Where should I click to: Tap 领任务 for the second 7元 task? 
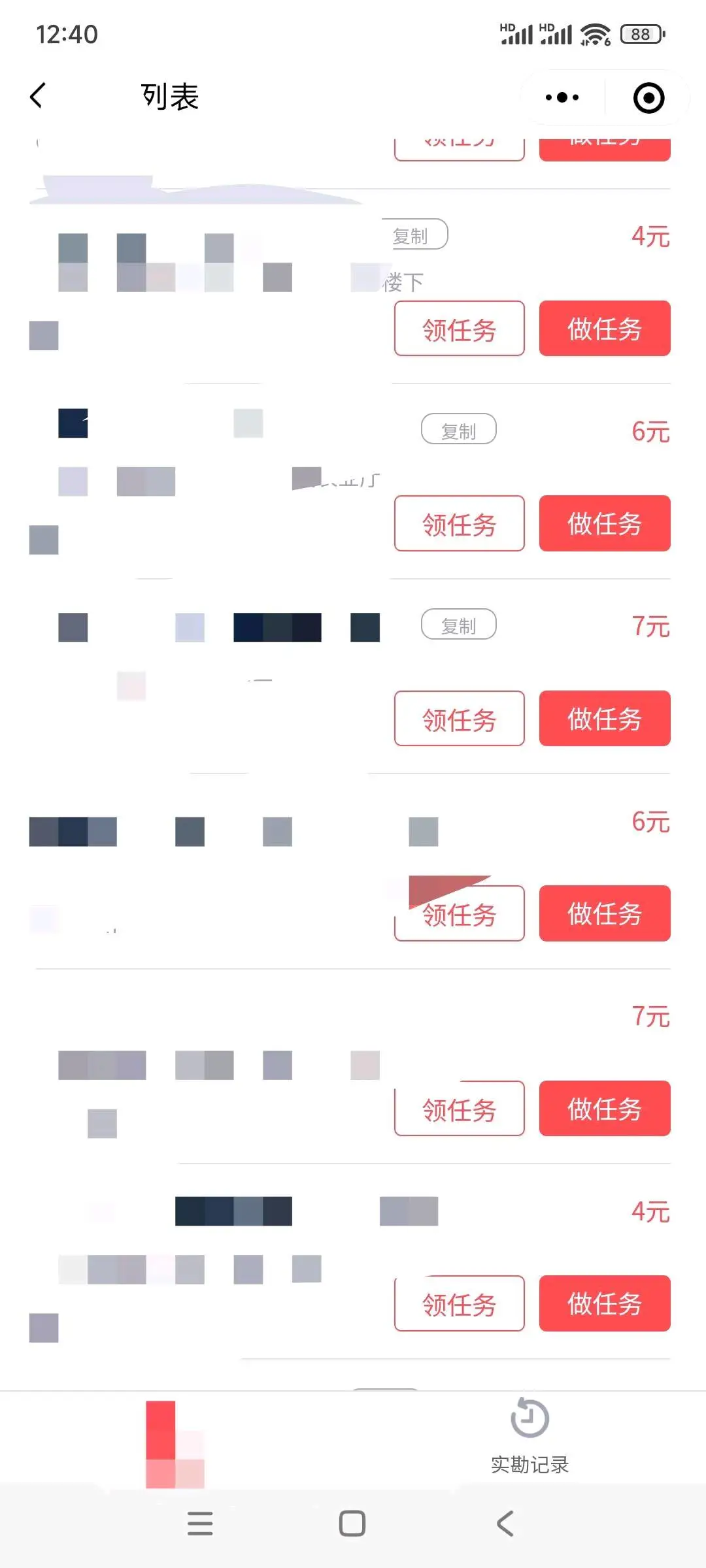tap(459, 1109)
